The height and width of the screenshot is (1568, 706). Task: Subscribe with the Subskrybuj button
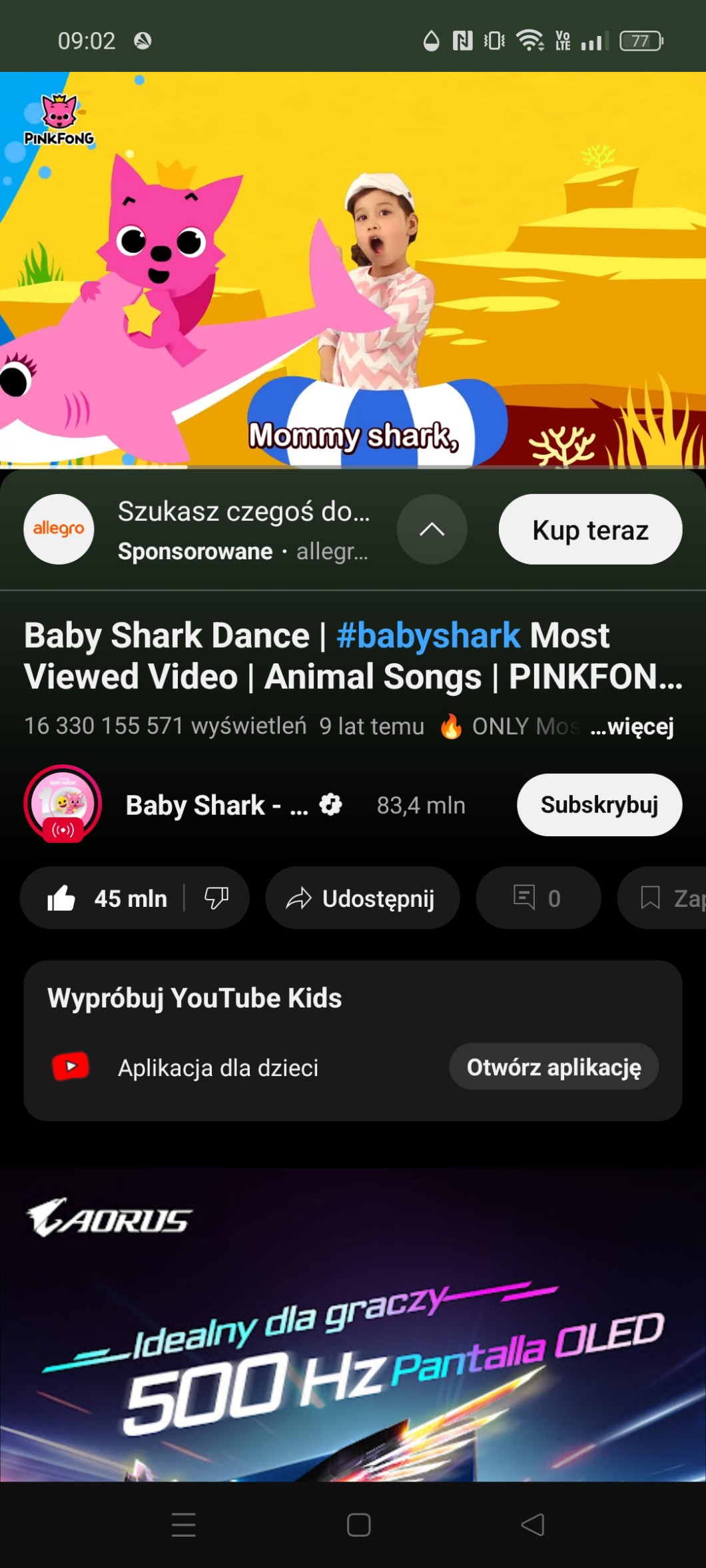tap(599, 805)
